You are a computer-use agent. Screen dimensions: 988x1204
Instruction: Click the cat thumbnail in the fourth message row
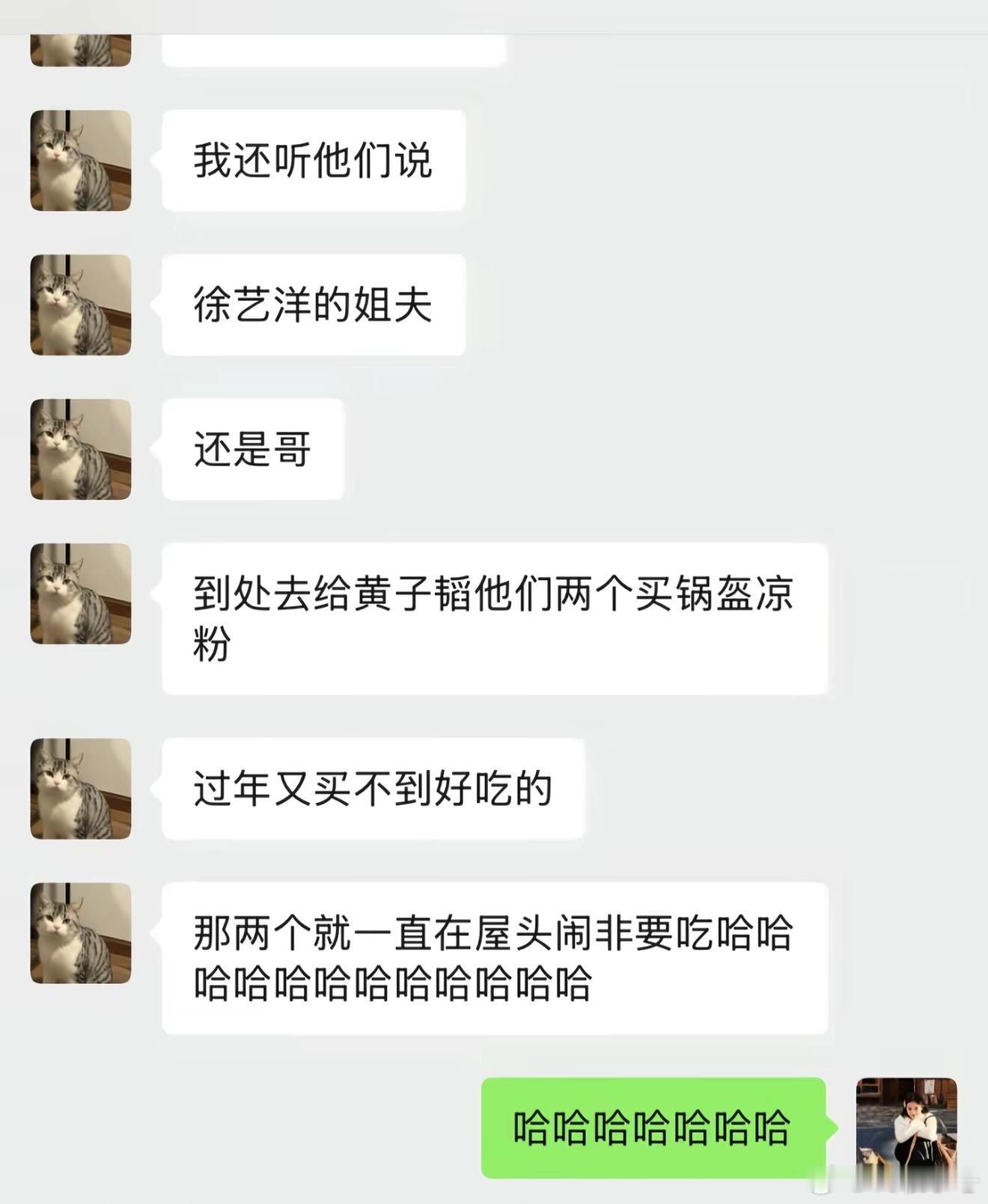tap(79, 593)
